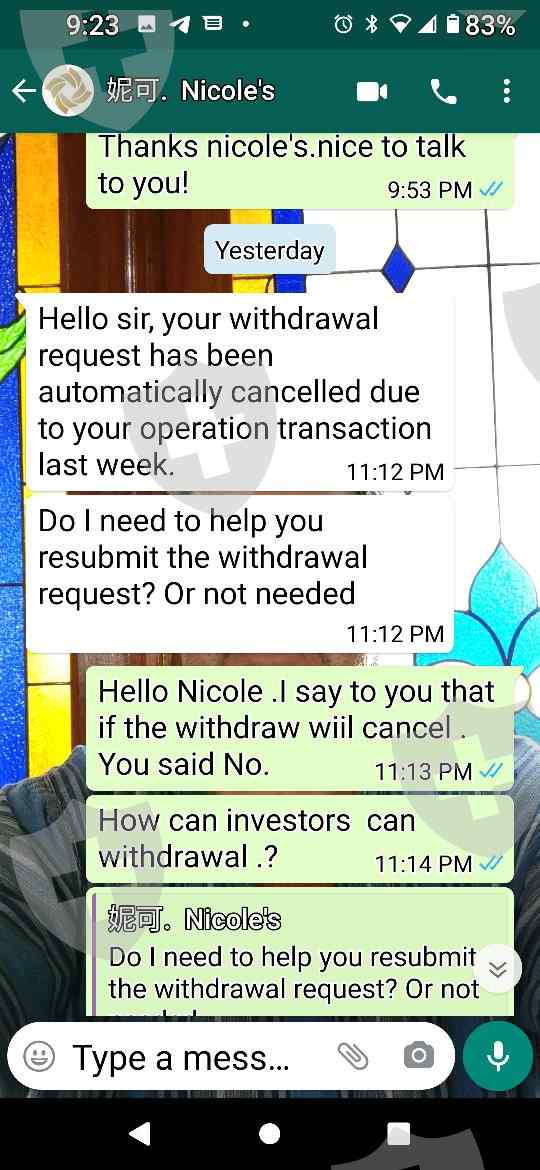Open Nicole's contact info from the header name
The height and width of the screenshot is (1170, 540).
click(189, 91)
